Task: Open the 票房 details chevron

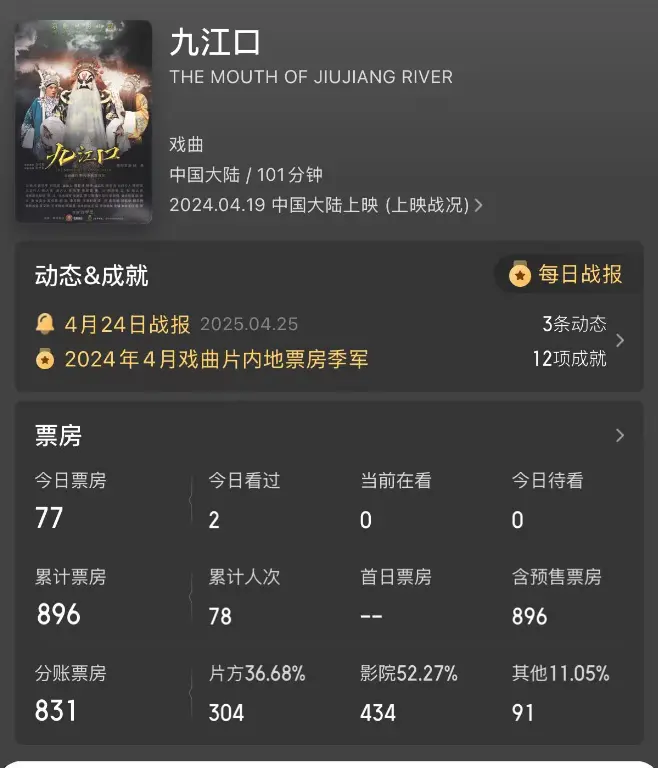Action: tap(620, 435)
